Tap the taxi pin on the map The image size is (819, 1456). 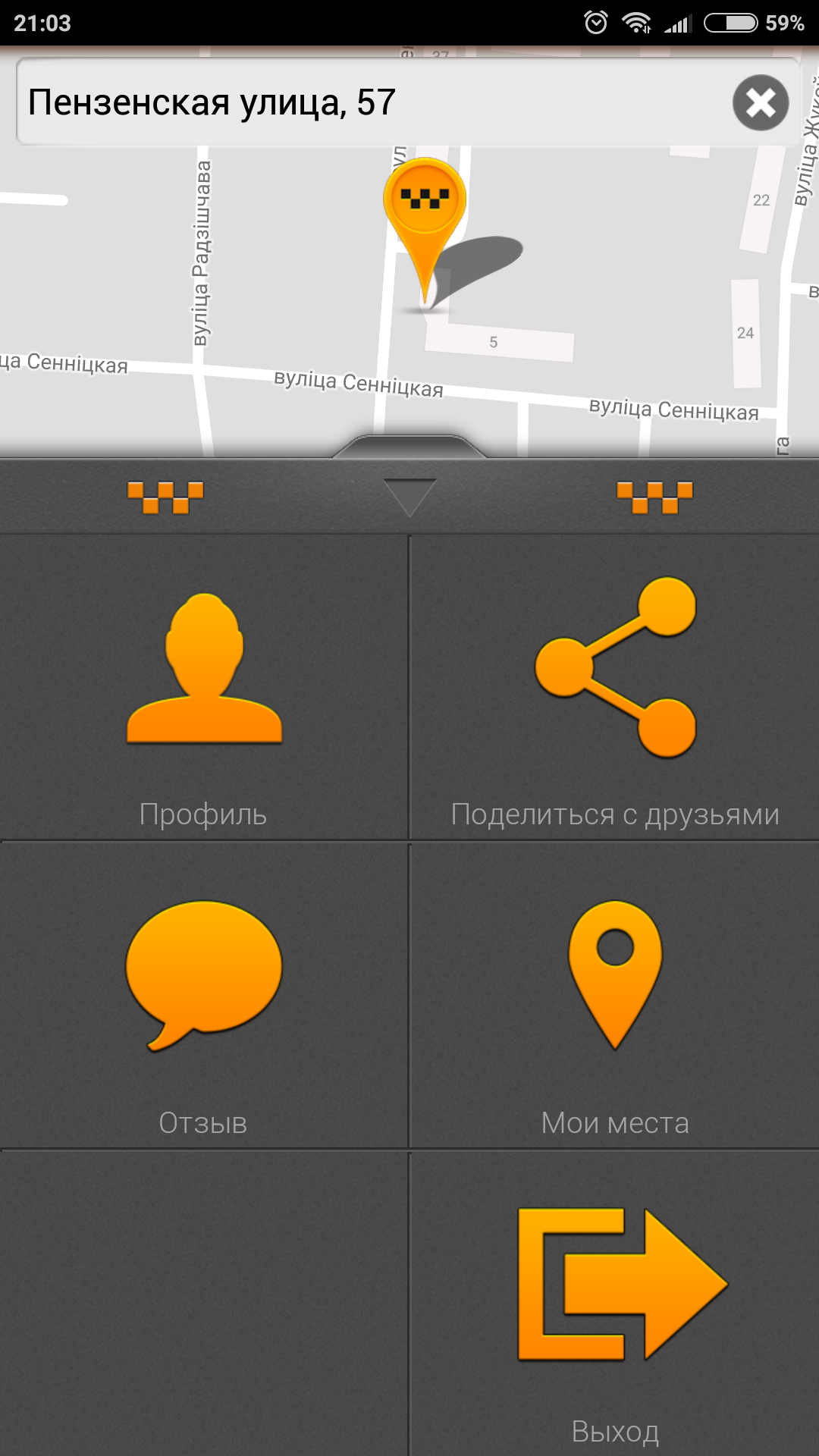[x=425, y=205]
